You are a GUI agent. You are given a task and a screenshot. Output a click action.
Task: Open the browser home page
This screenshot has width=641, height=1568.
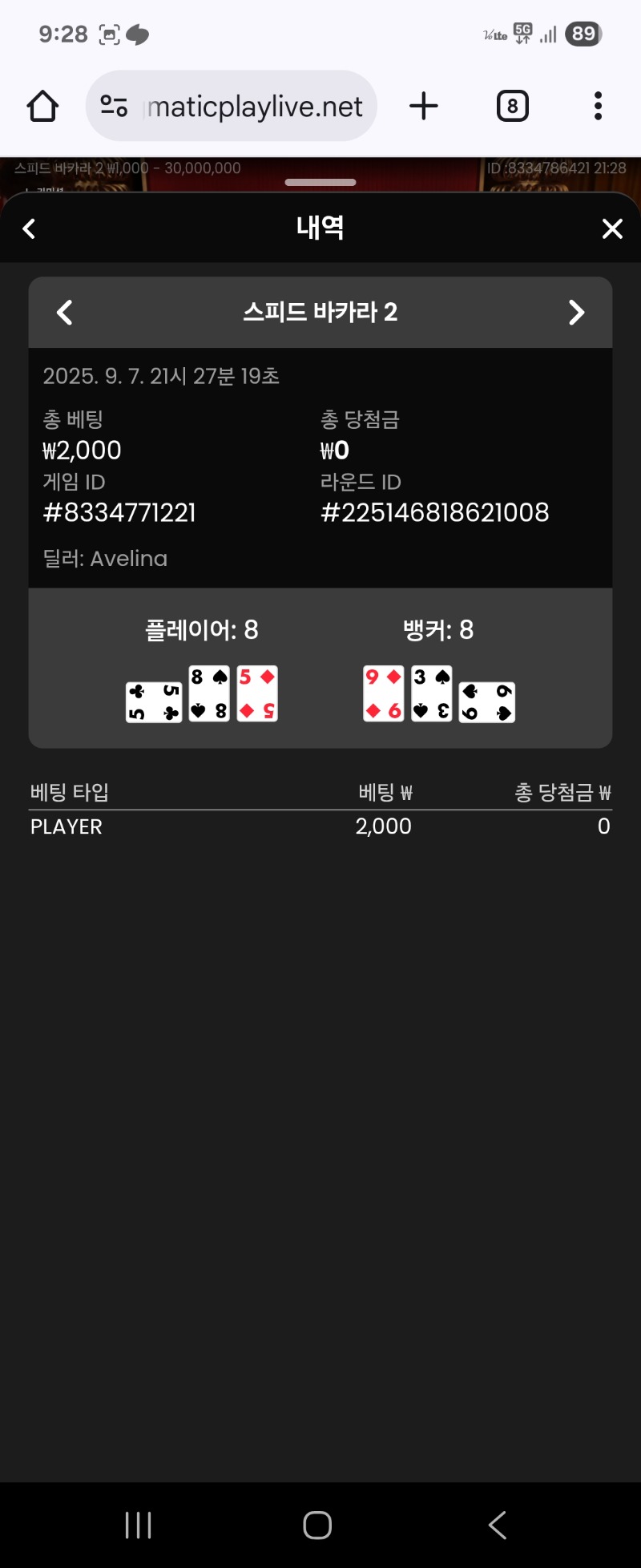[42, 106]
